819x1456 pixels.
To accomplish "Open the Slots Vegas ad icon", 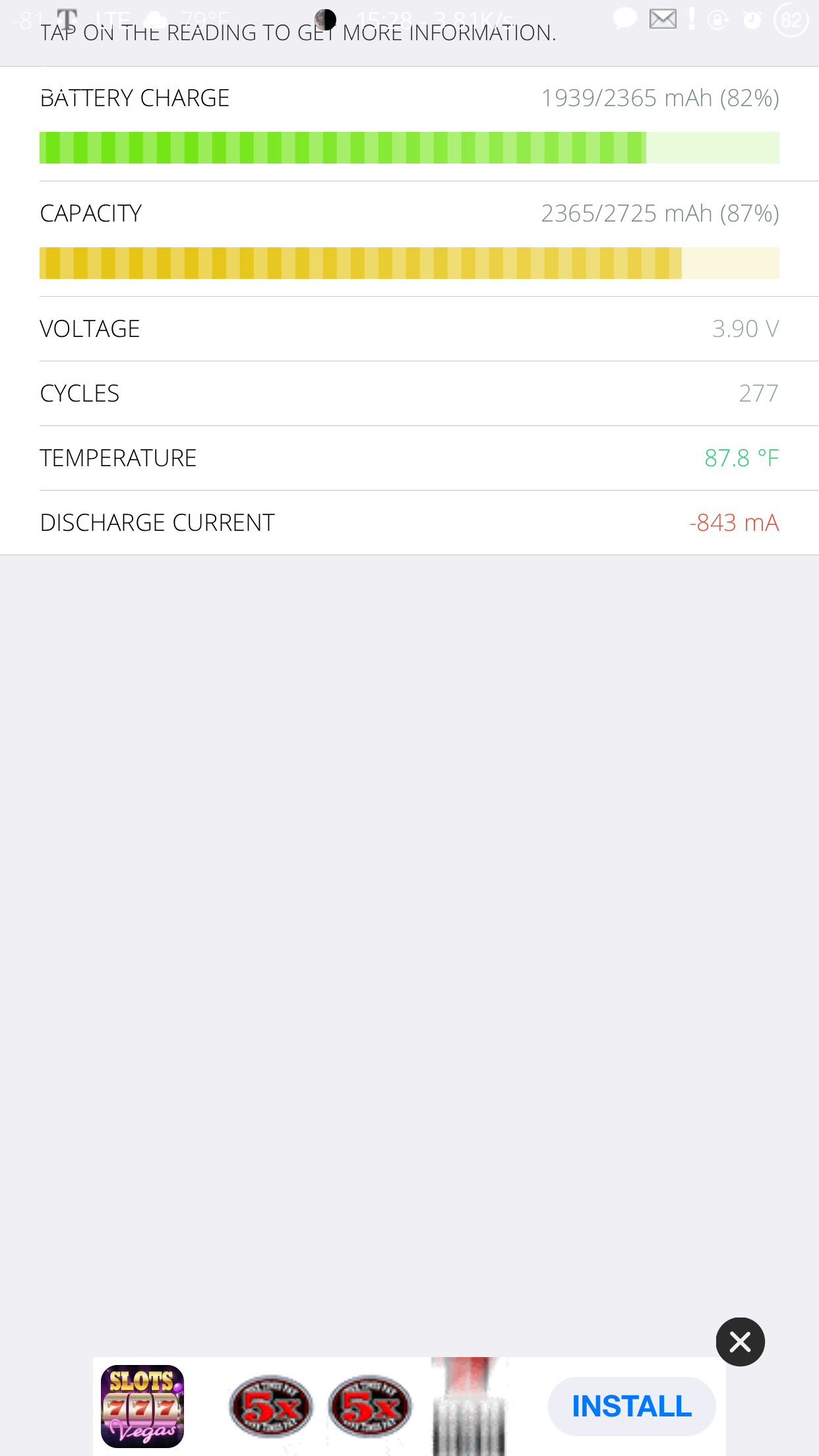I will tap(142, 1406).
